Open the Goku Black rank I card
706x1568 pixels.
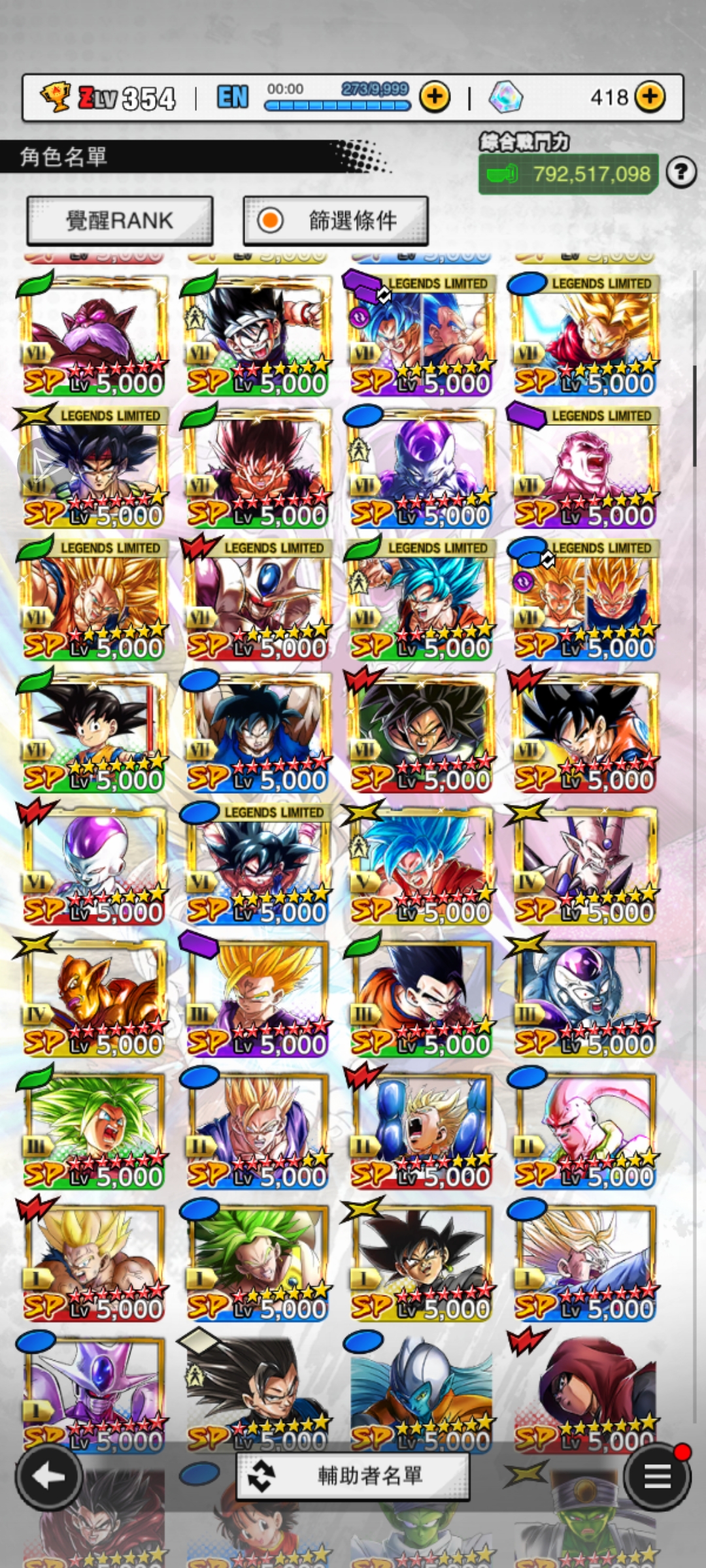coord(422,1260)
